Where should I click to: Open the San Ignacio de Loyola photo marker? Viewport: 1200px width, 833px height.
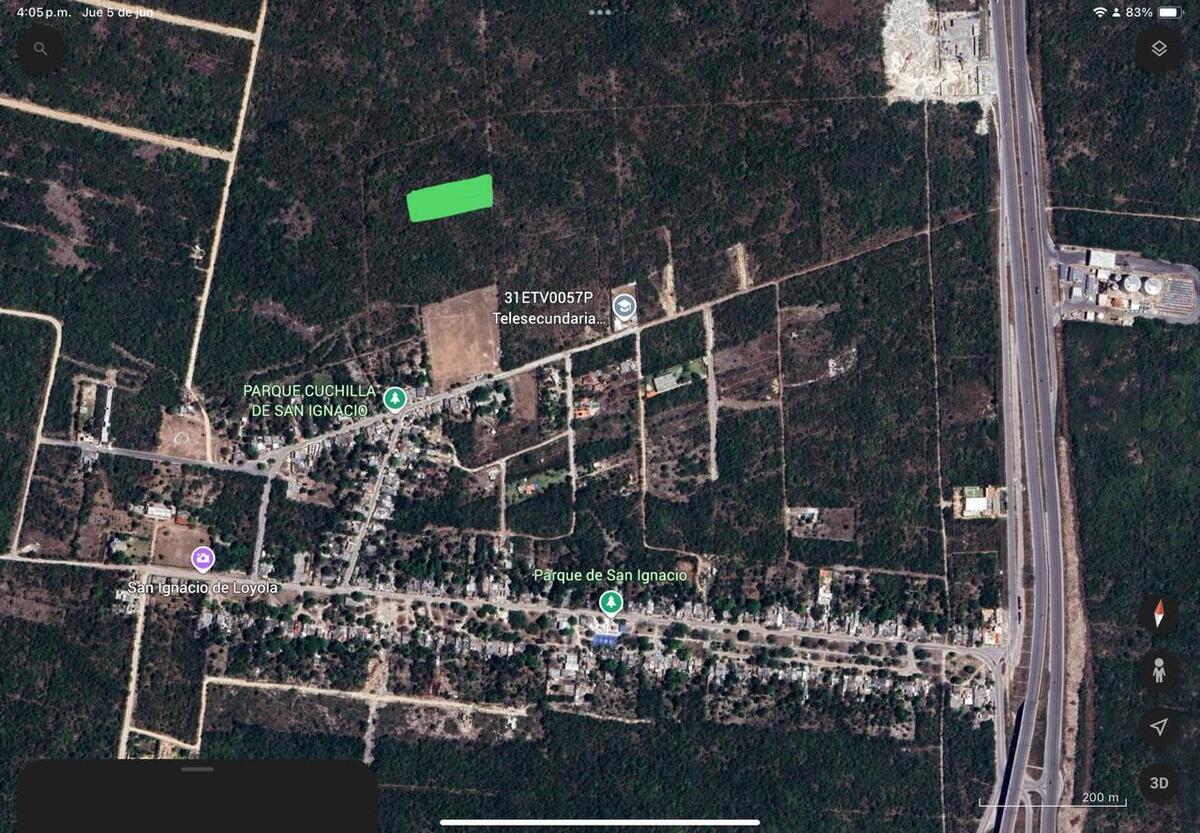click(203, 559)
